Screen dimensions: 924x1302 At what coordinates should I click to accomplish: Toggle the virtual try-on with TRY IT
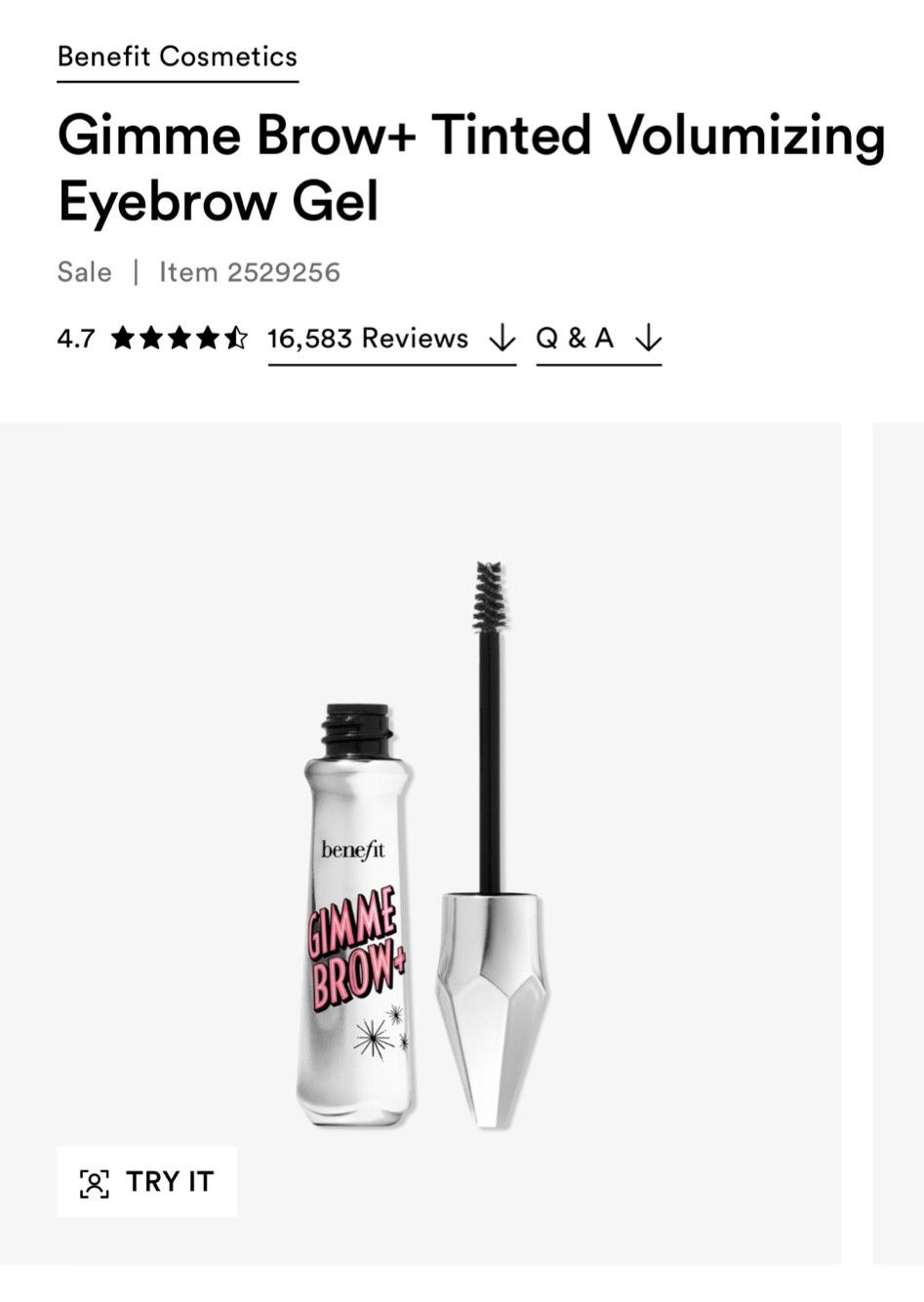coord(146,1182)
